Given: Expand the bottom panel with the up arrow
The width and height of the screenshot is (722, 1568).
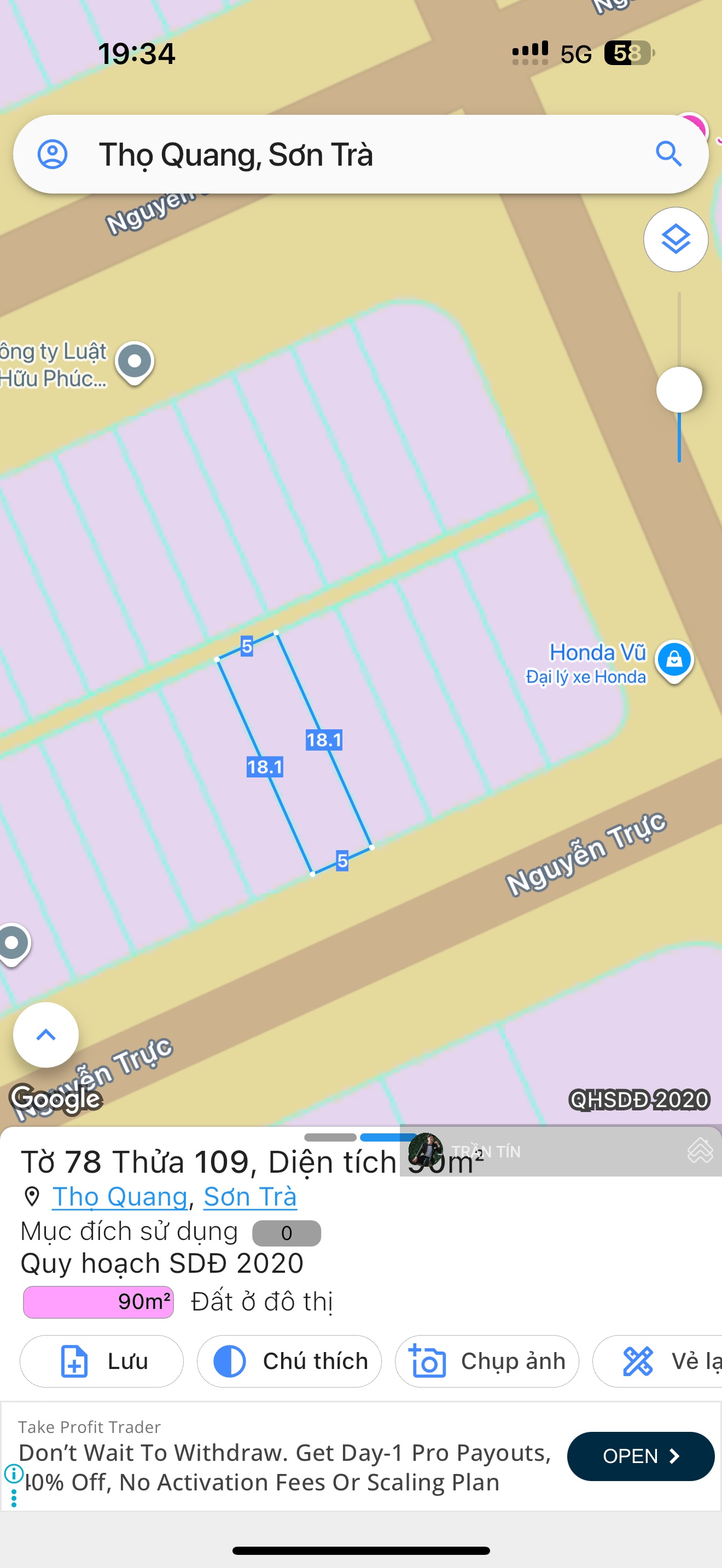Looking at the screenshot, I should tap(45, 1035).
